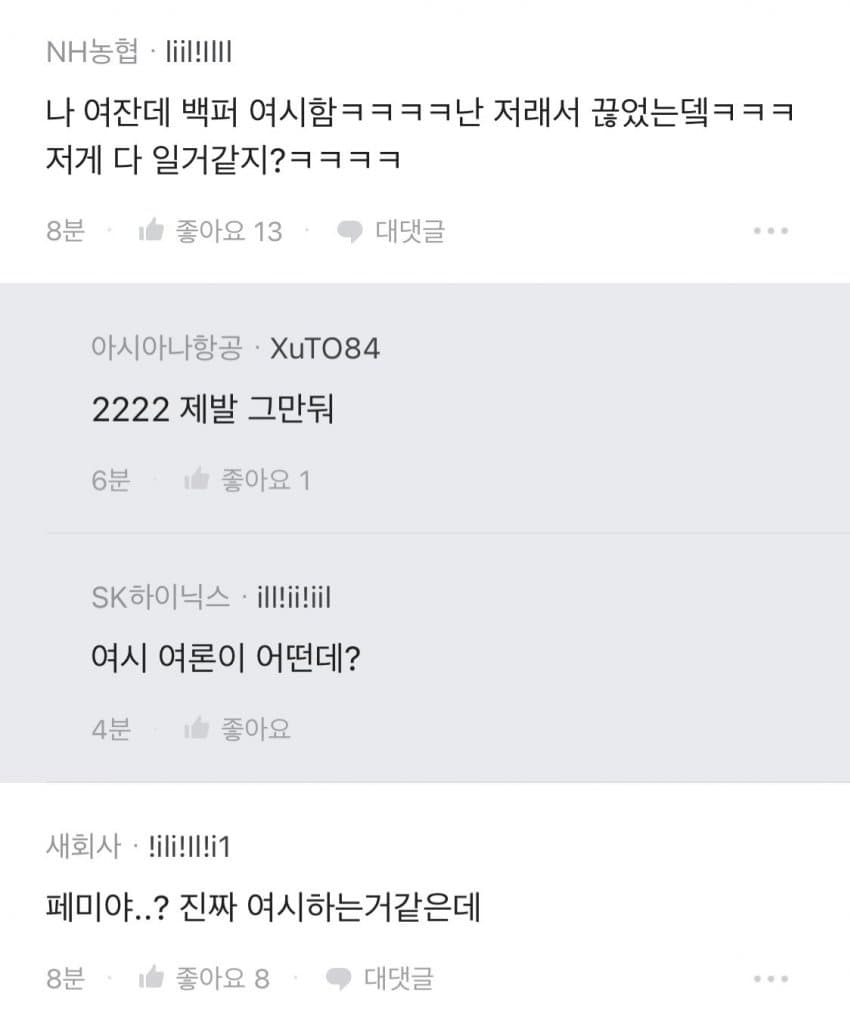
Task: Open overflow menu on NH농협 comment
Action: [x=771, y=232]
